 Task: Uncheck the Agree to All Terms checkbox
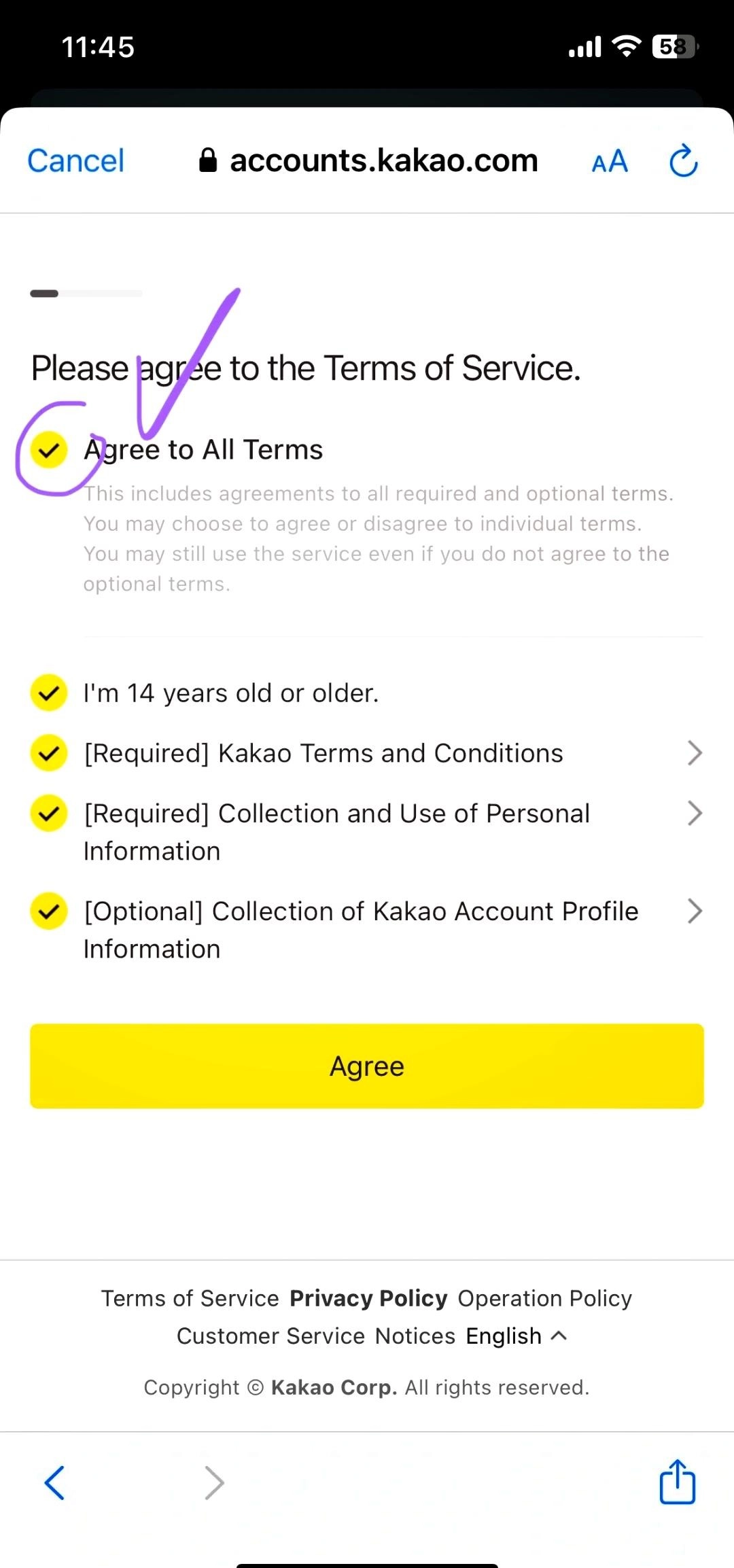pos(49,450)
